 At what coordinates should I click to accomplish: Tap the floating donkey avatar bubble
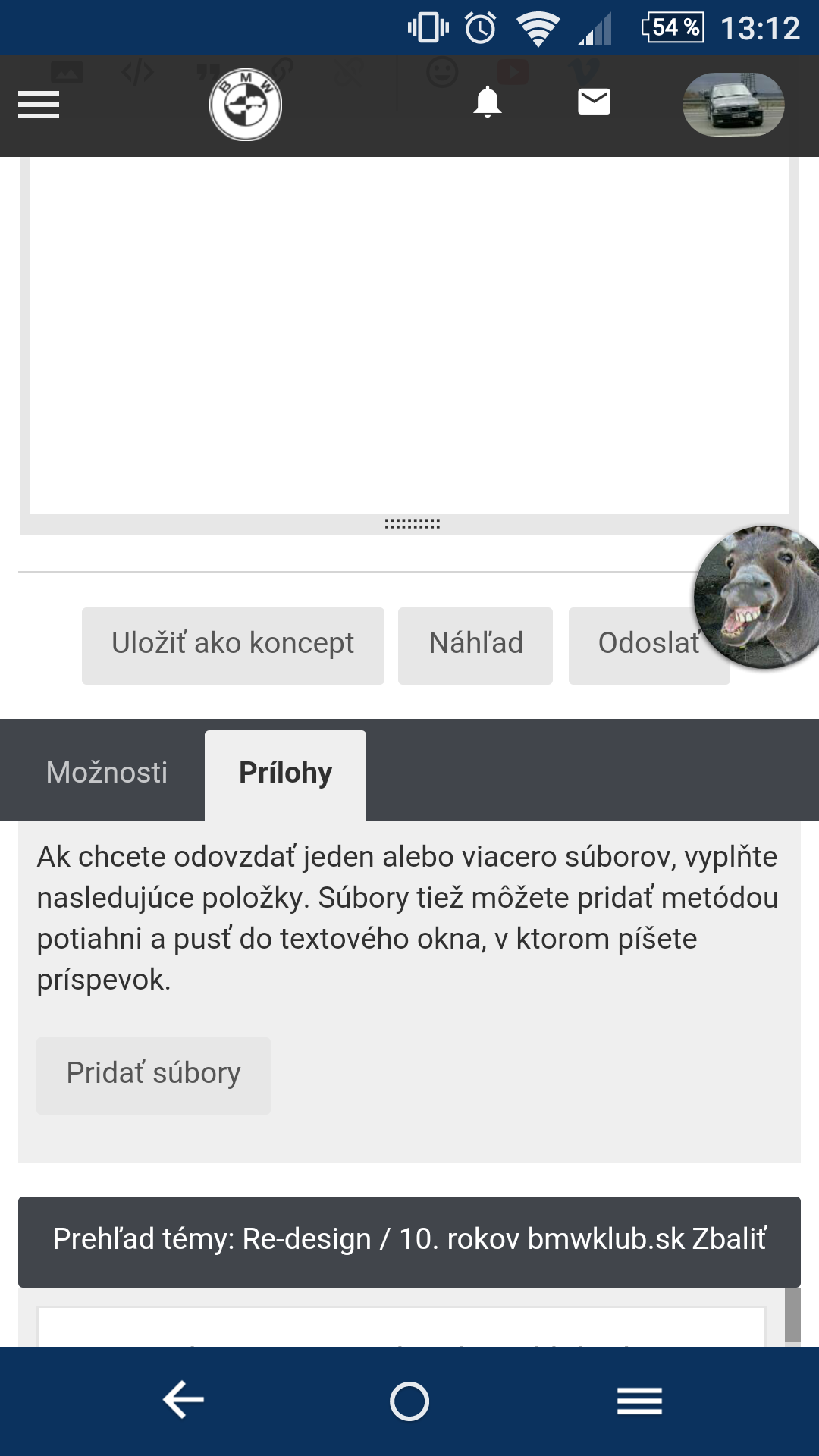758,598
